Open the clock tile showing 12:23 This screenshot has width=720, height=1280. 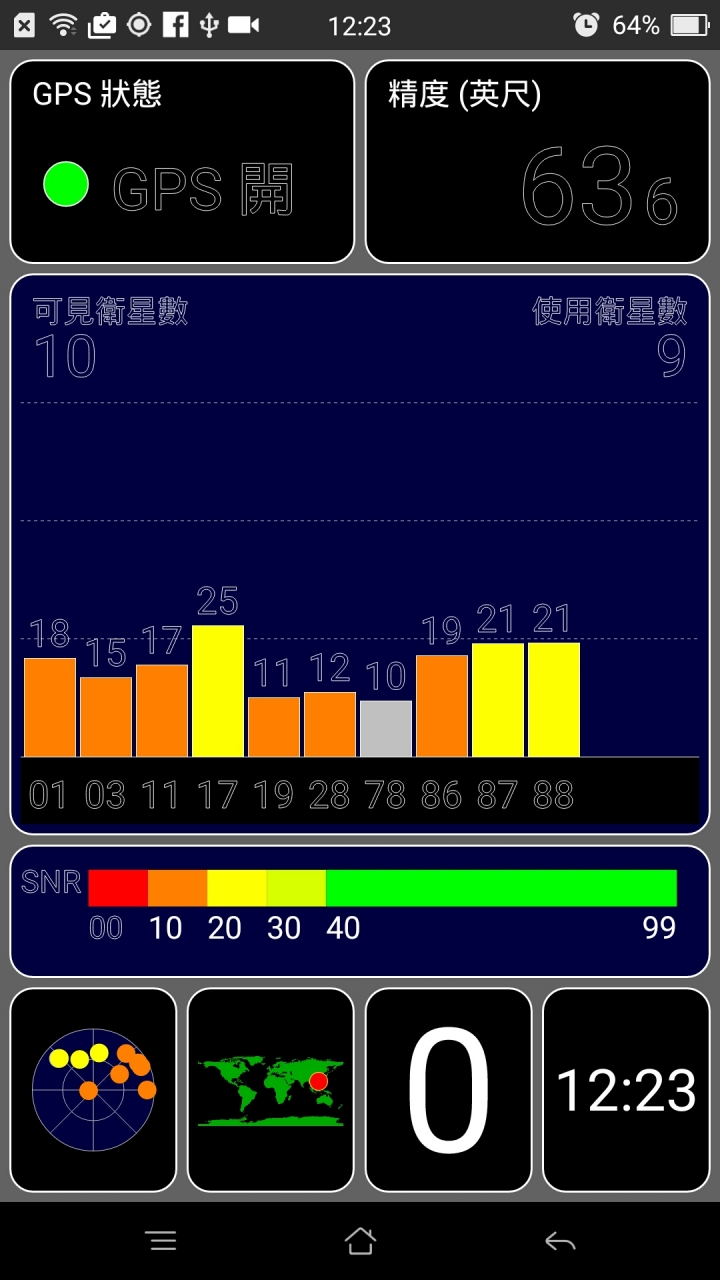(626, 1090)
